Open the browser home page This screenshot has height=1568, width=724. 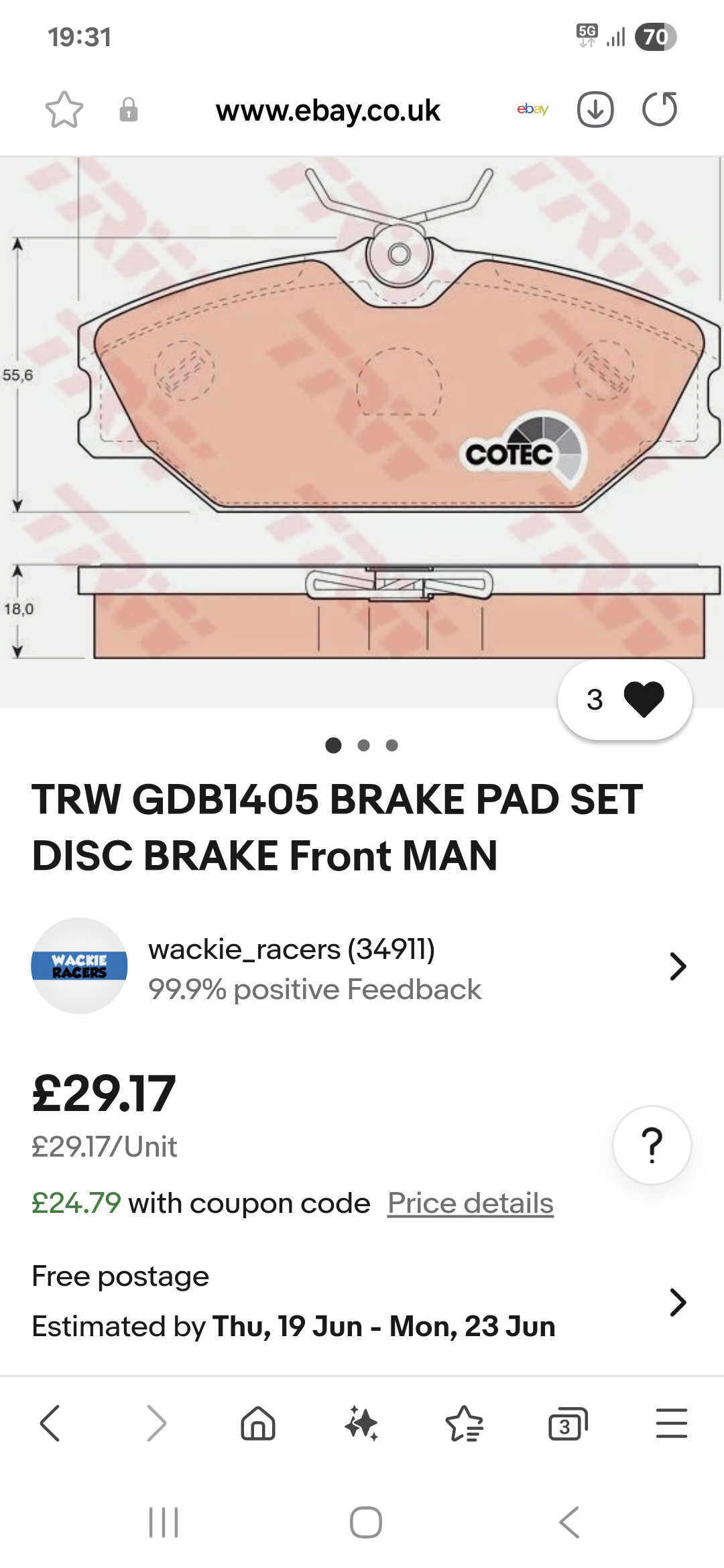point(258,1423)
